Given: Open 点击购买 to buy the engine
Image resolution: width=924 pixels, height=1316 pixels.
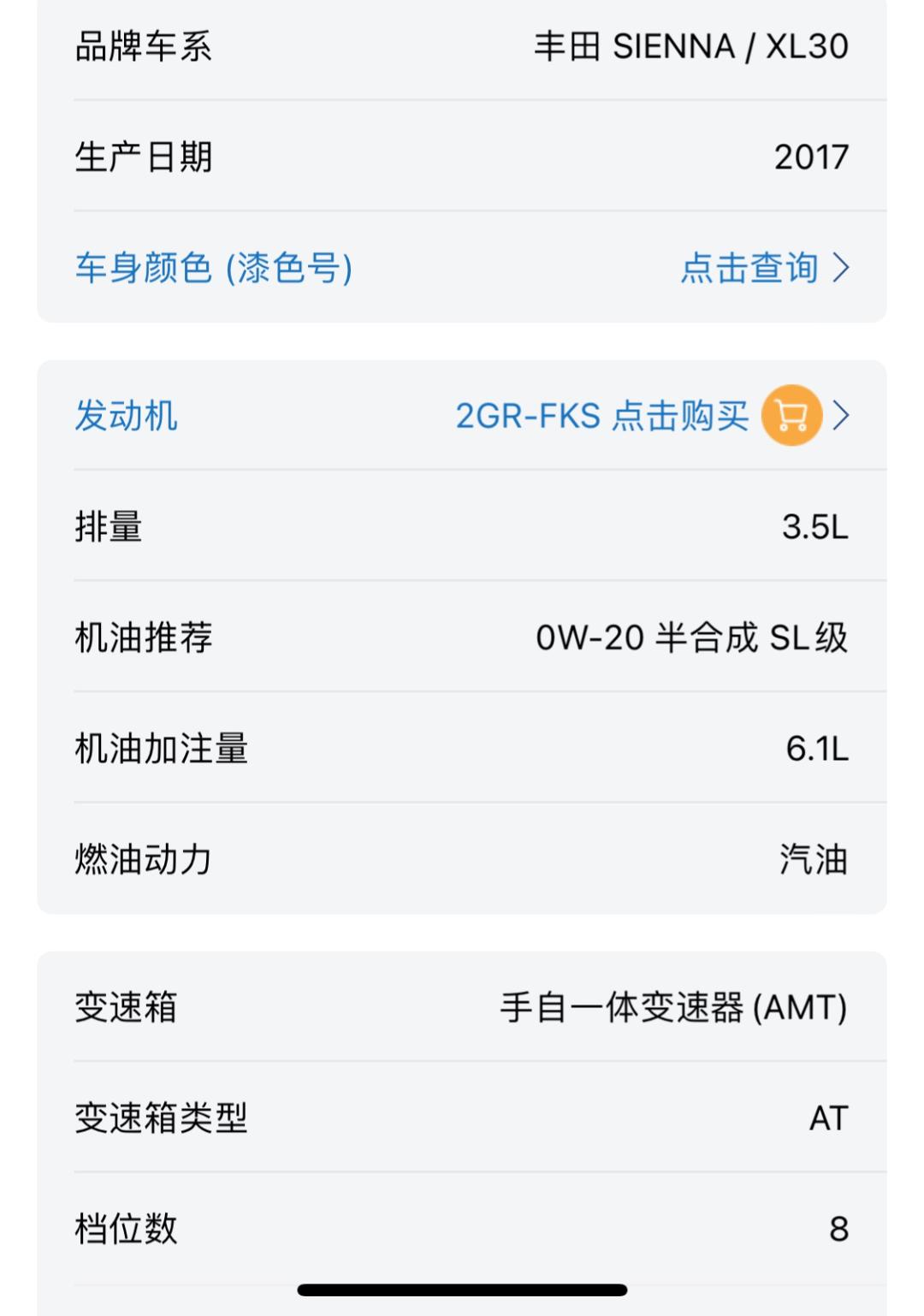Looking at the screenshot, I should [x=684, y=418].
